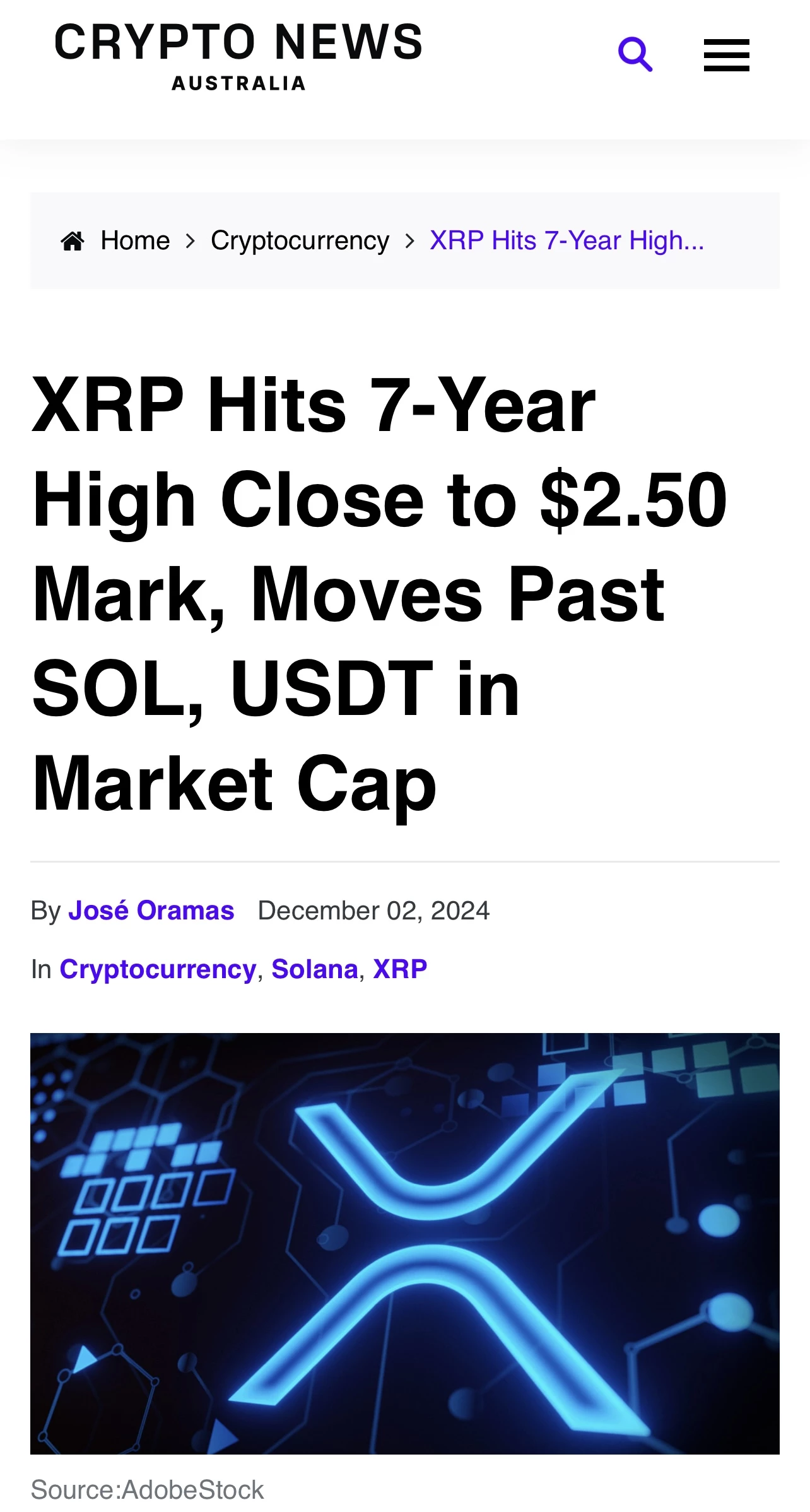Open the search icon
This screenshot has width=810, height=1512.
click(635, 55)
